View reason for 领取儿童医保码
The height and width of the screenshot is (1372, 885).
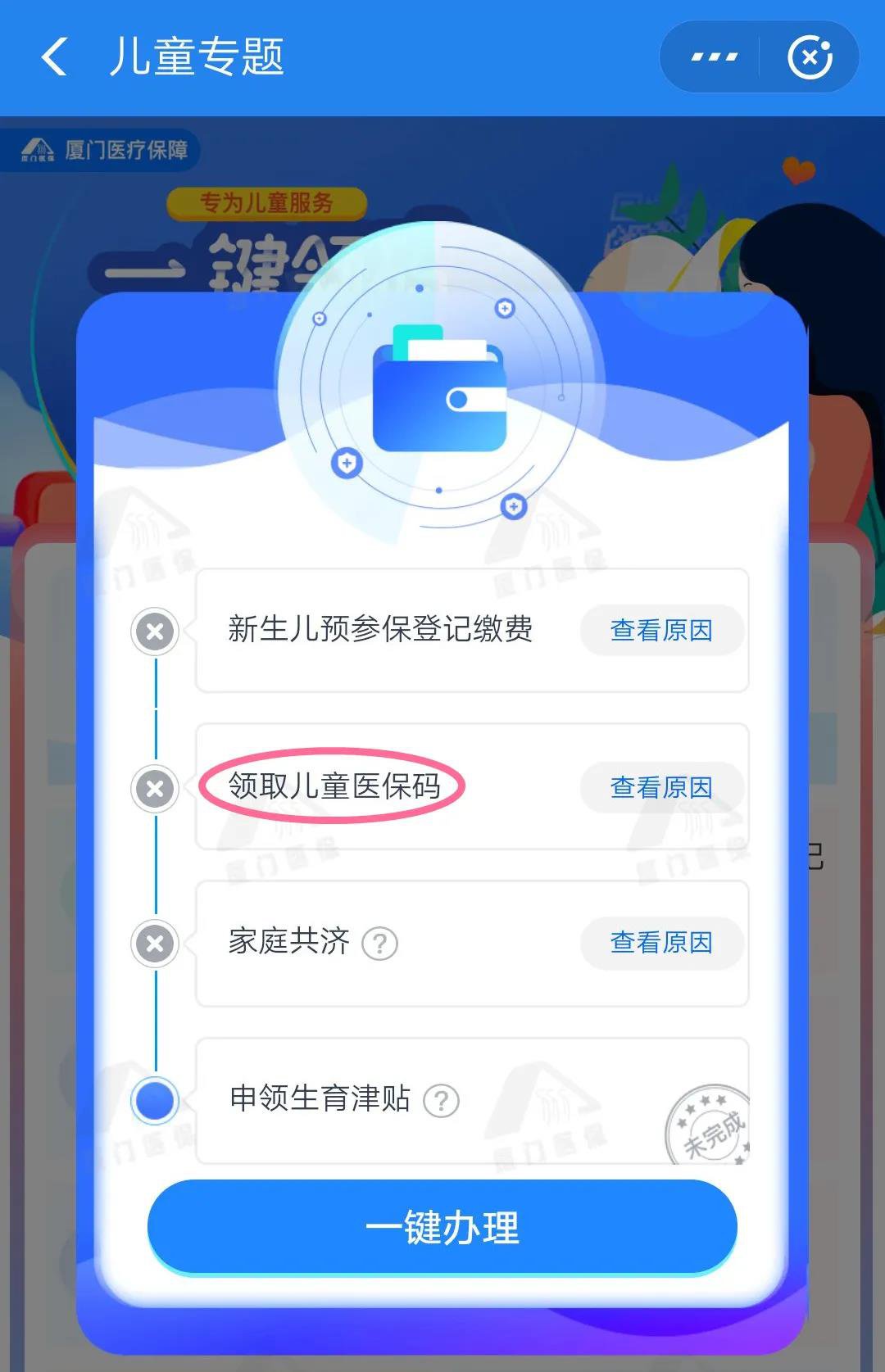[661, 788]
